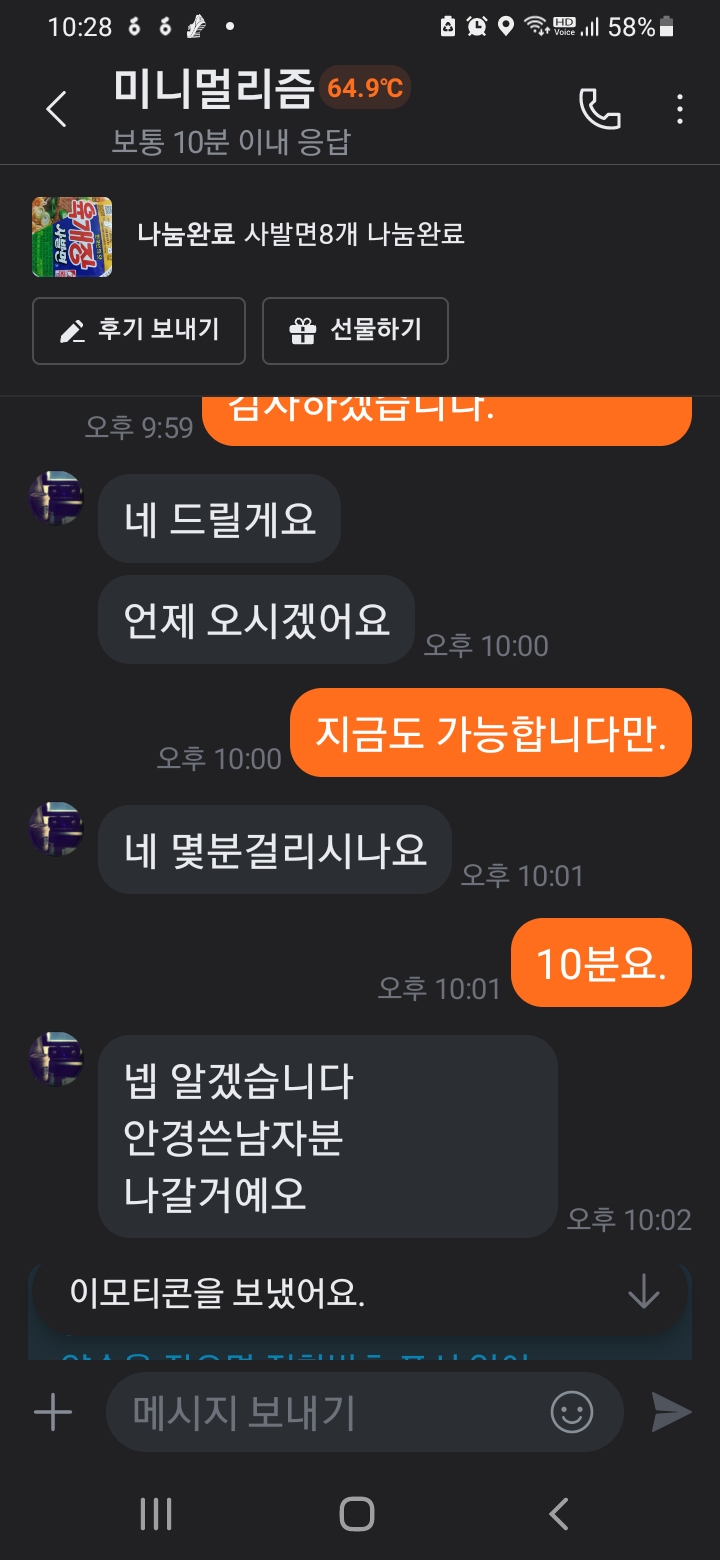Open the system recent apps button
720x1560 pixels.
pyautogui.click(x=156, y=1514)
